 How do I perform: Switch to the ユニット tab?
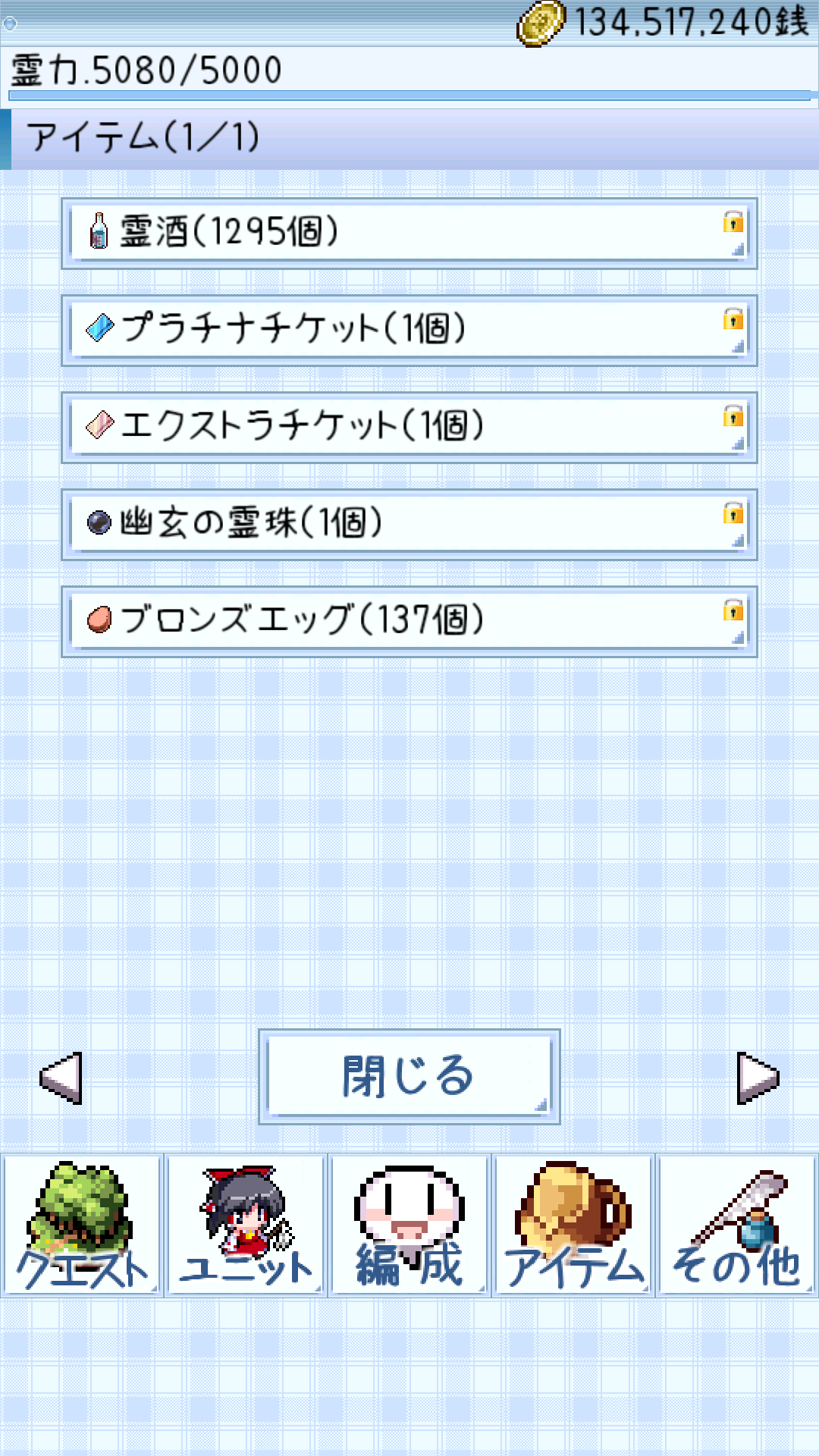(246, 1226)
